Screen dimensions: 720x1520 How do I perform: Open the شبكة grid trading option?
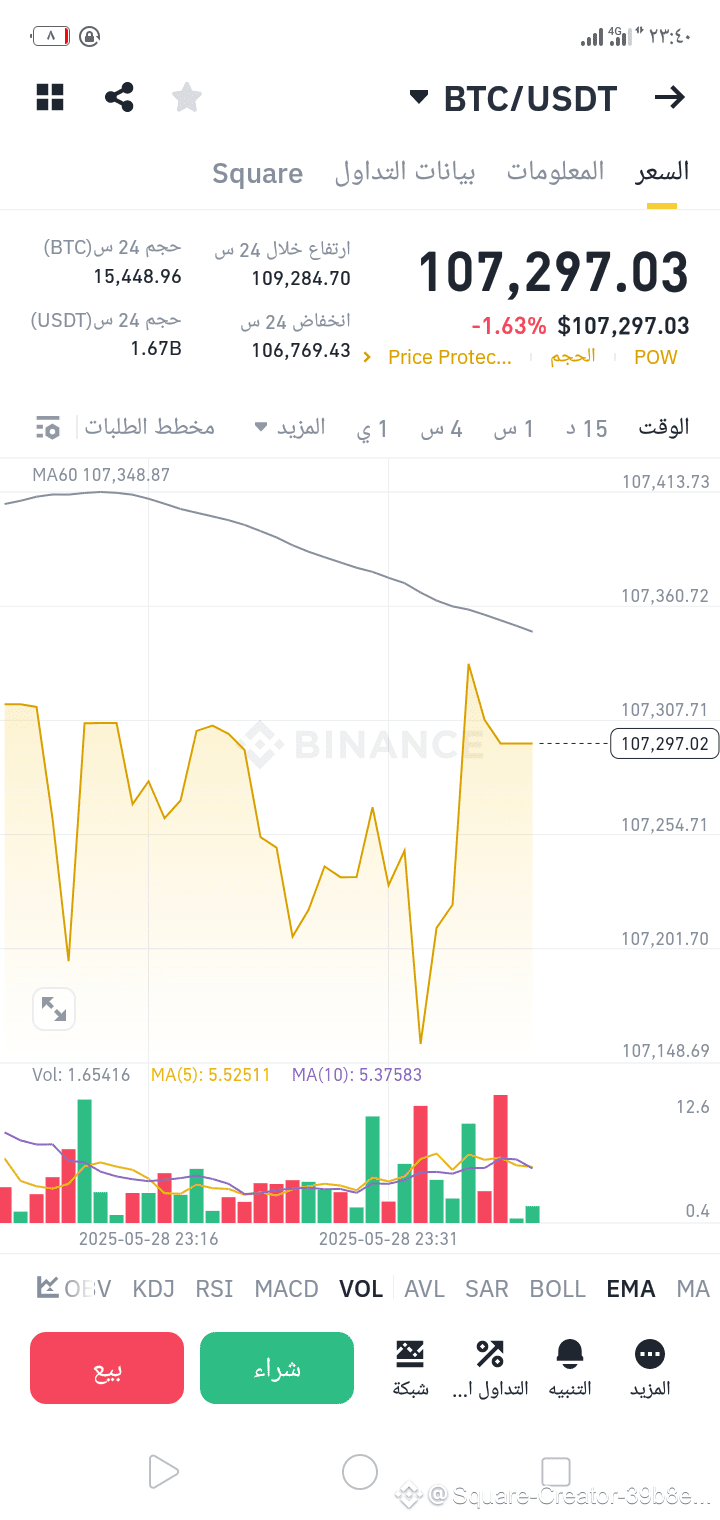coord(411,1367)
